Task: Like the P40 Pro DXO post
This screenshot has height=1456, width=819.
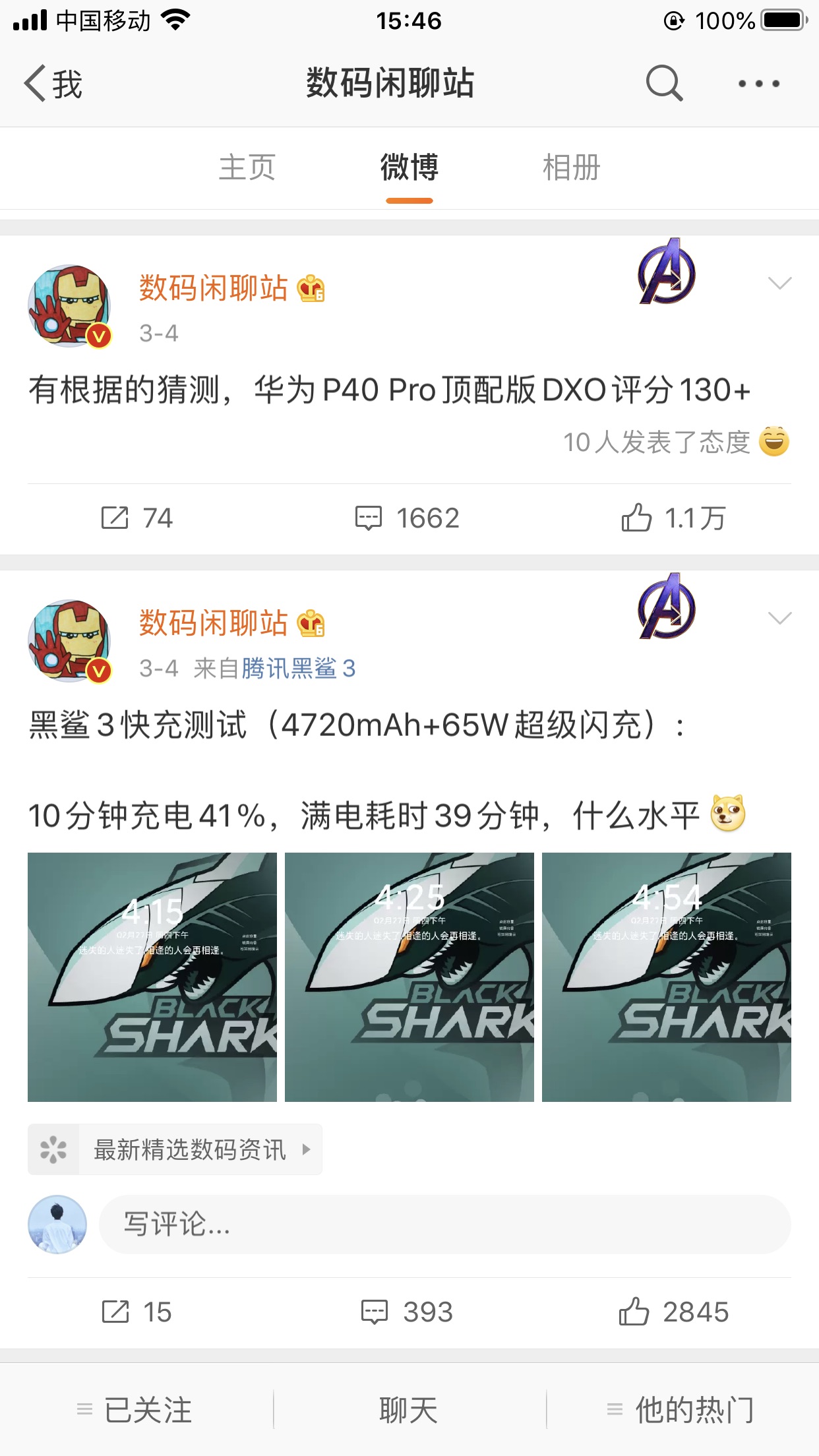Action: pos(673,518)
